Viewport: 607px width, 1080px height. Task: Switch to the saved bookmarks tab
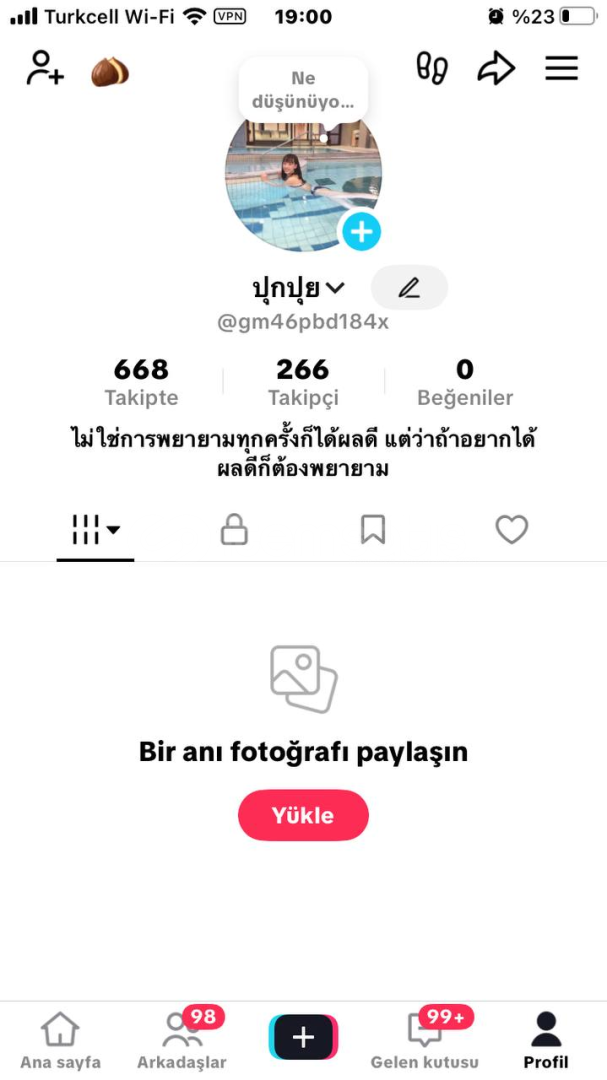373,530
